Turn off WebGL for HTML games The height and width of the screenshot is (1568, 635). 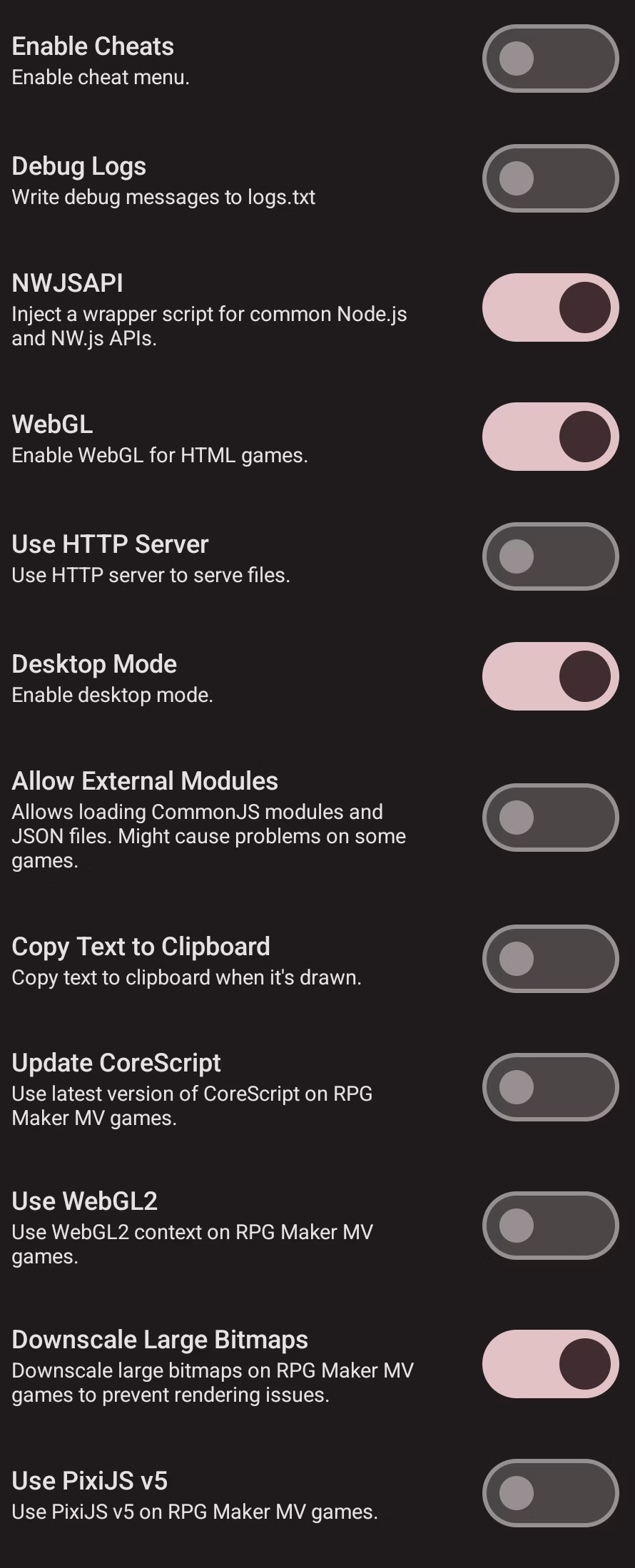pos(550,437)
